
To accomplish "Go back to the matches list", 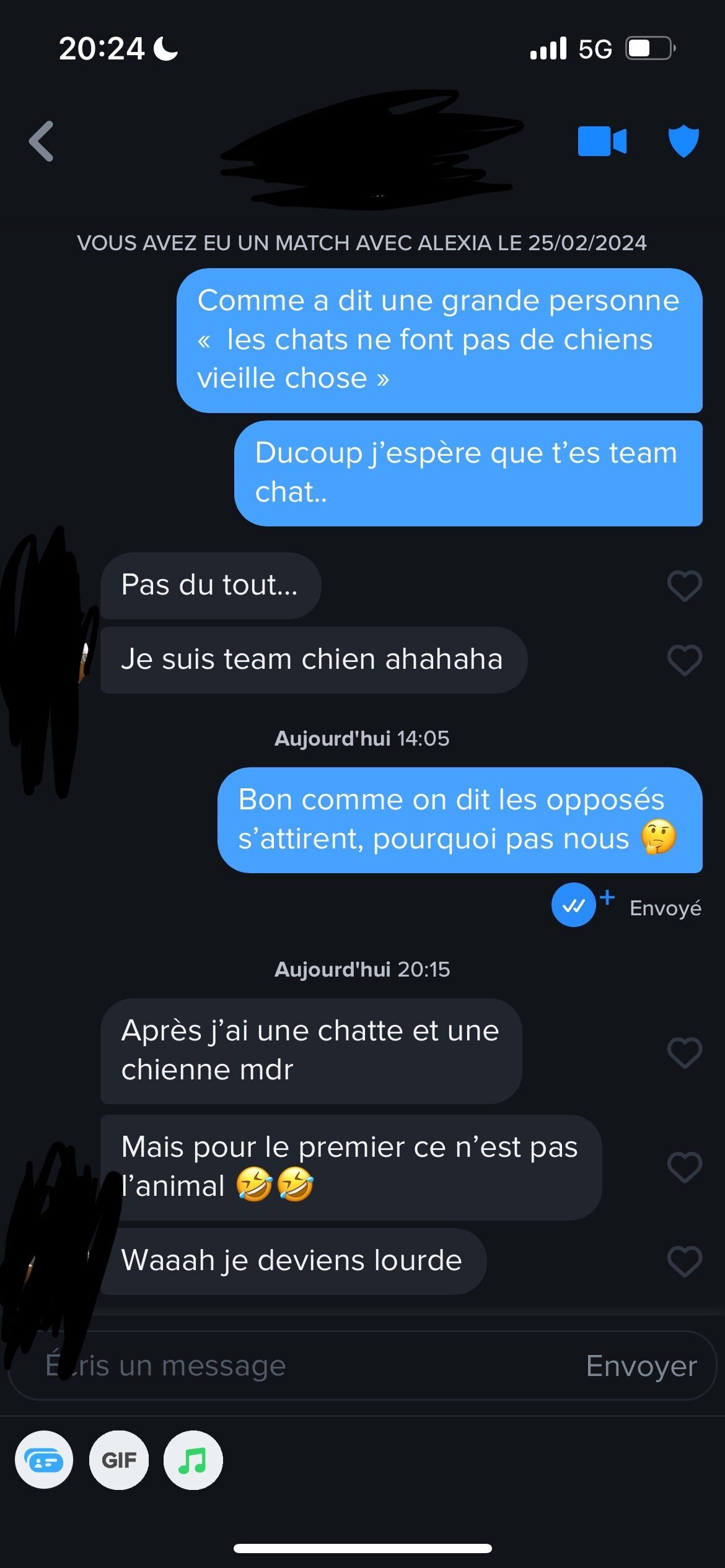I will [x=42, y=141].
